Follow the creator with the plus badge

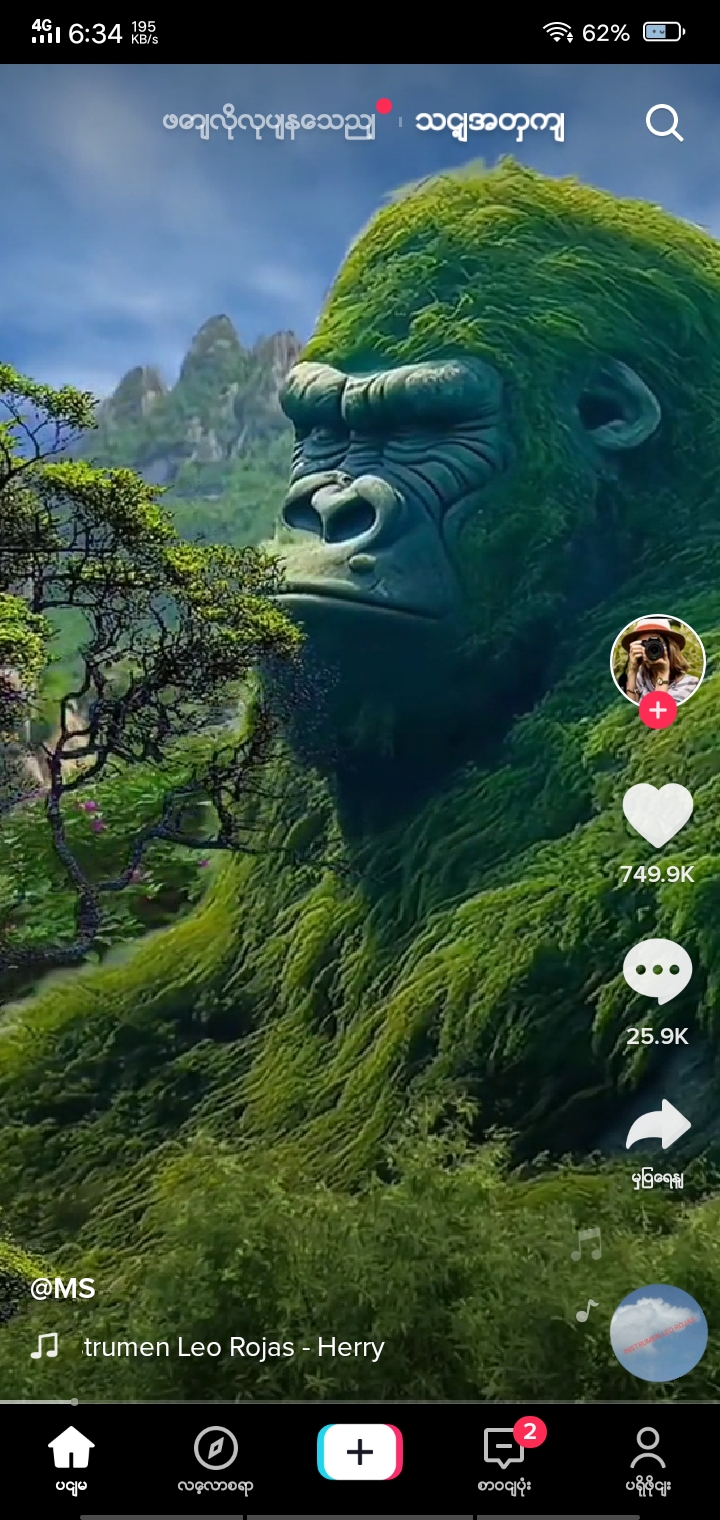click(657, 711)
